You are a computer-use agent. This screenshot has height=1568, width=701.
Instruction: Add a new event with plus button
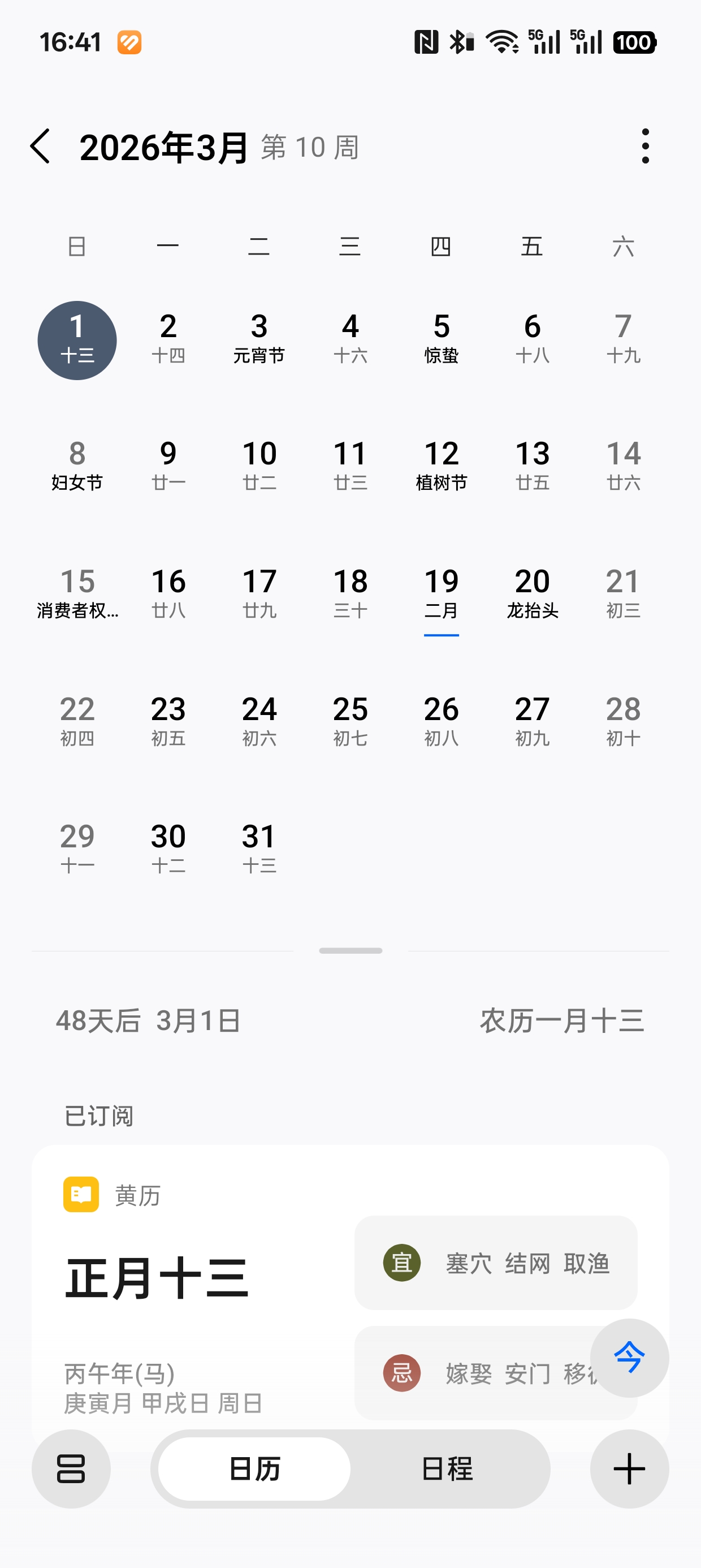(629, 1468)
